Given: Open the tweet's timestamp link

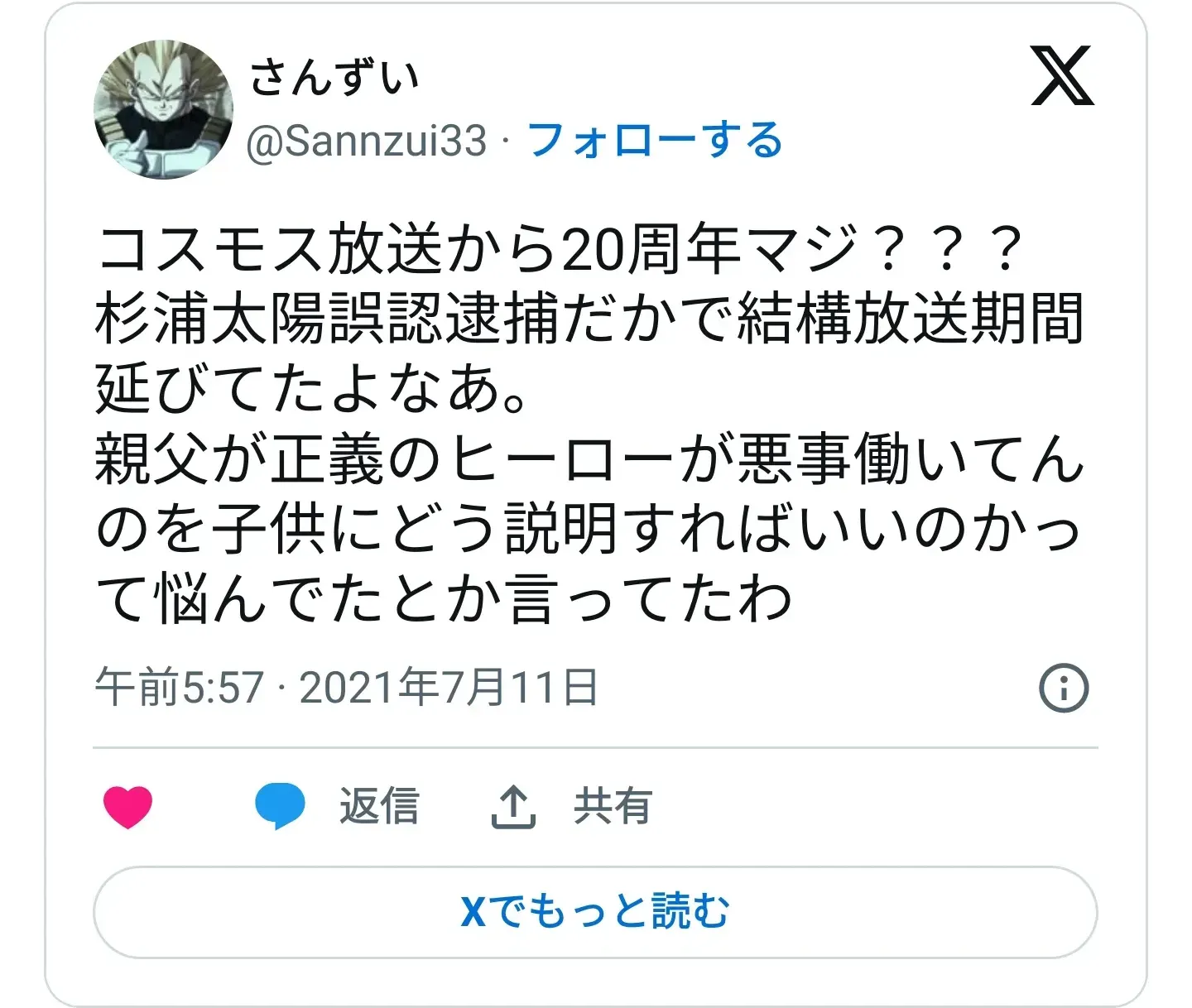Looking at the screenshot, I should click(x=346, y=688).
